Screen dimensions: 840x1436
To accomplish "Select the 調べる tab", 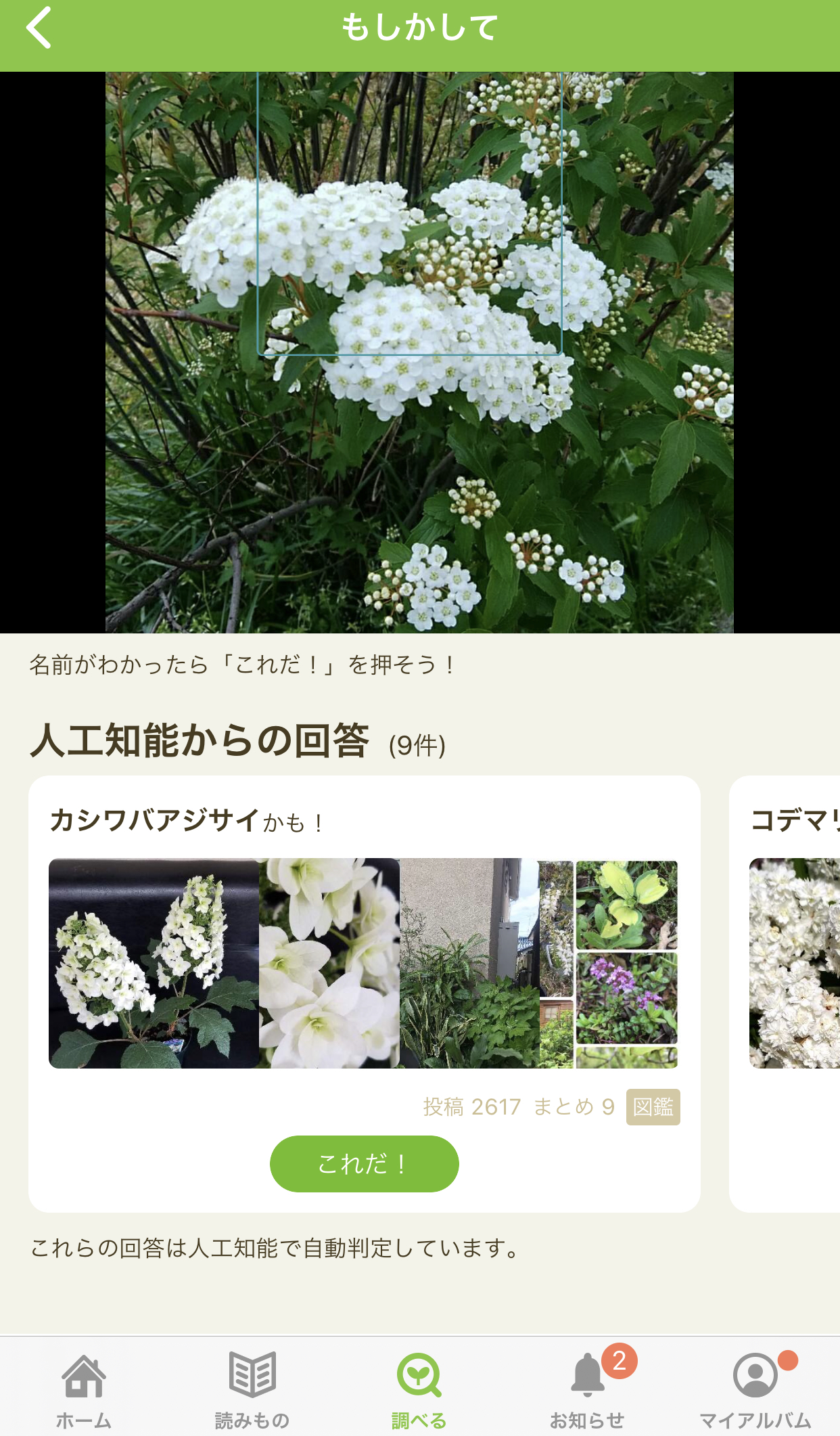I will pyautogui.click(x=419, y=1390).
